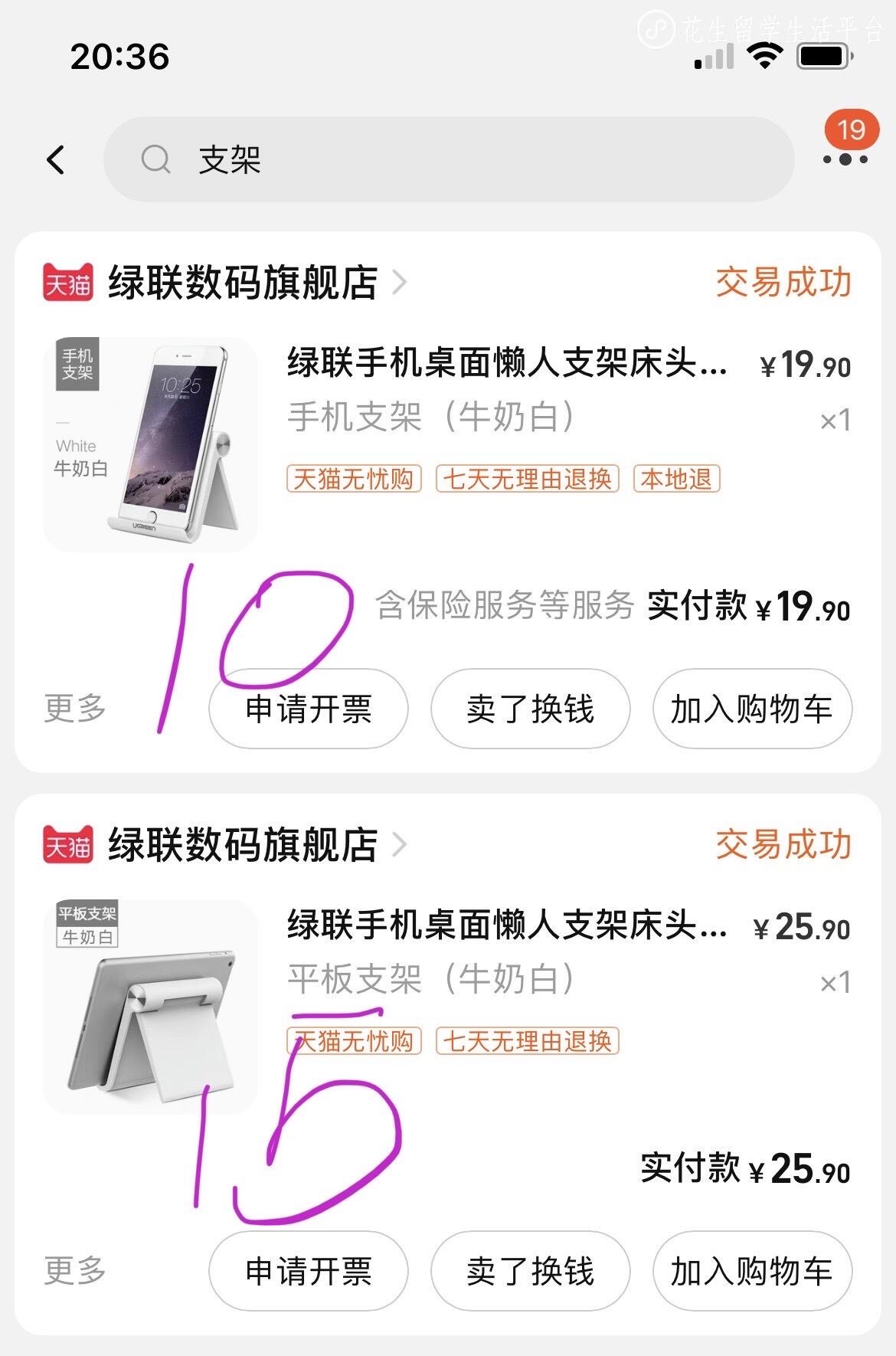Open 更多 options for the second order

tap(74, 1270)
